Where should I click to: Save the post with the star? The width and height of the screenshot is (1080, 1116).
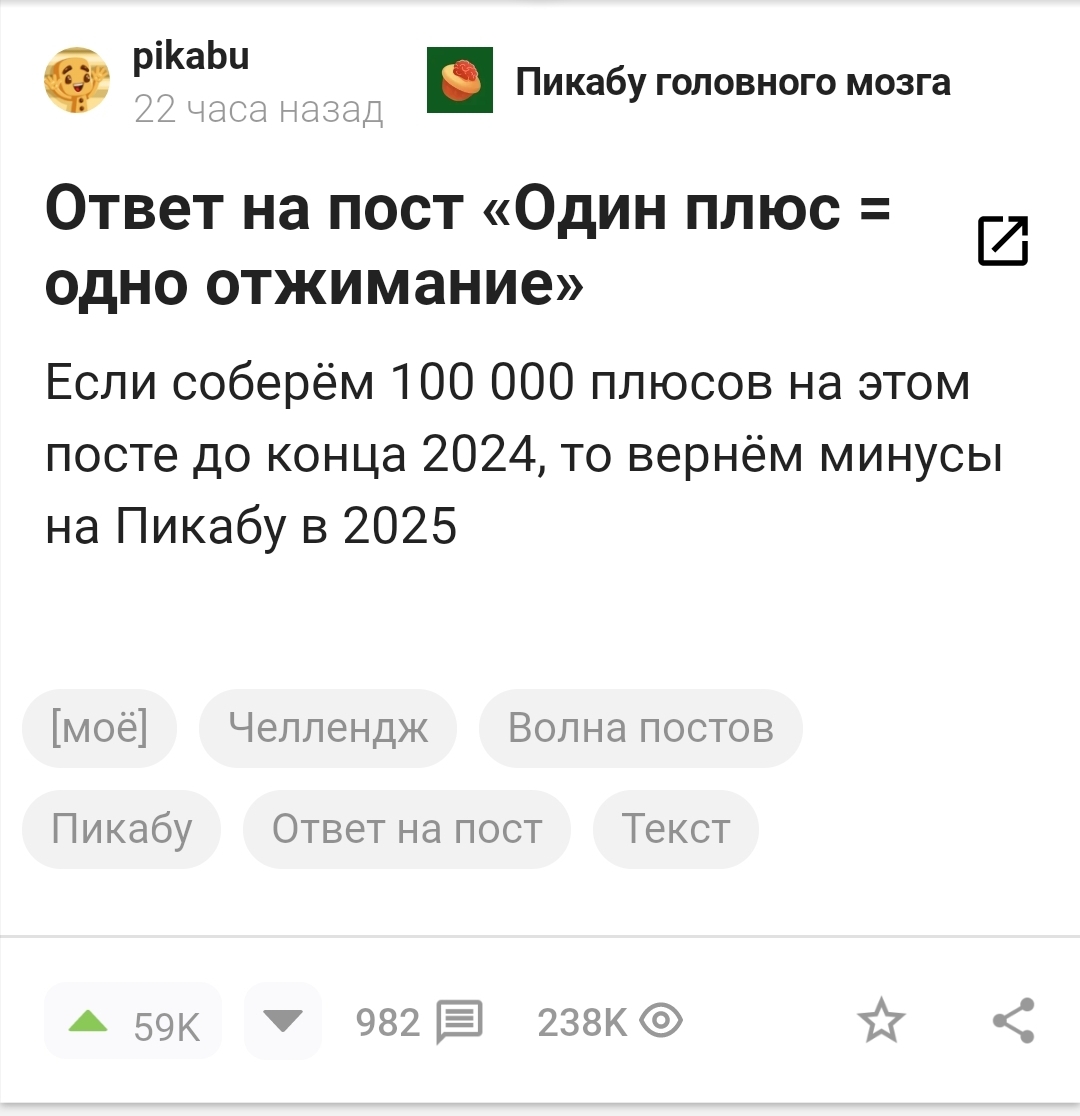(881, 1022)
